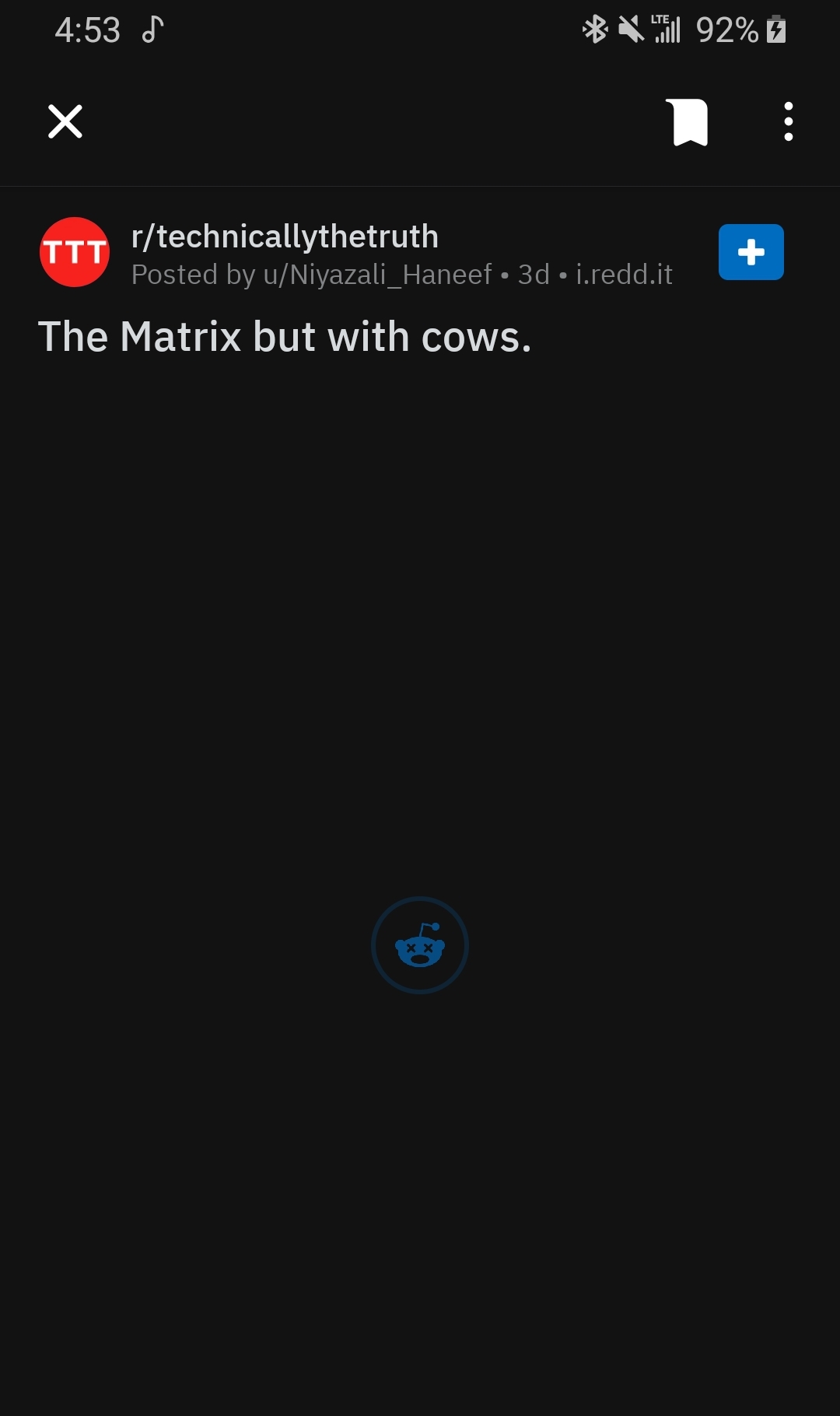
Task: Open the i.redd.it image link
Action: click(624, 274)
